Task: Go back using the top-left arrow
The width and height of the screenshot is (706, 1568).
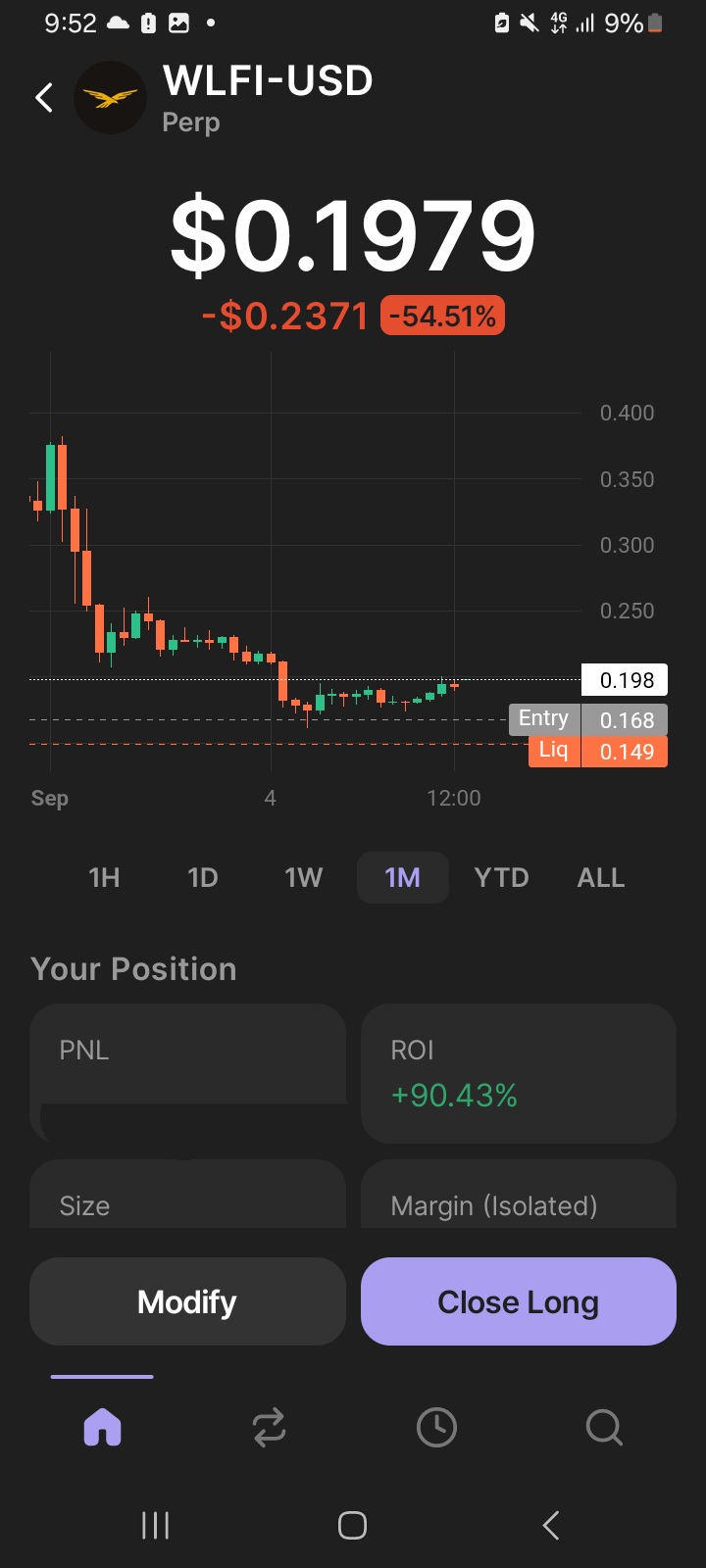Action: click(44, 98)
